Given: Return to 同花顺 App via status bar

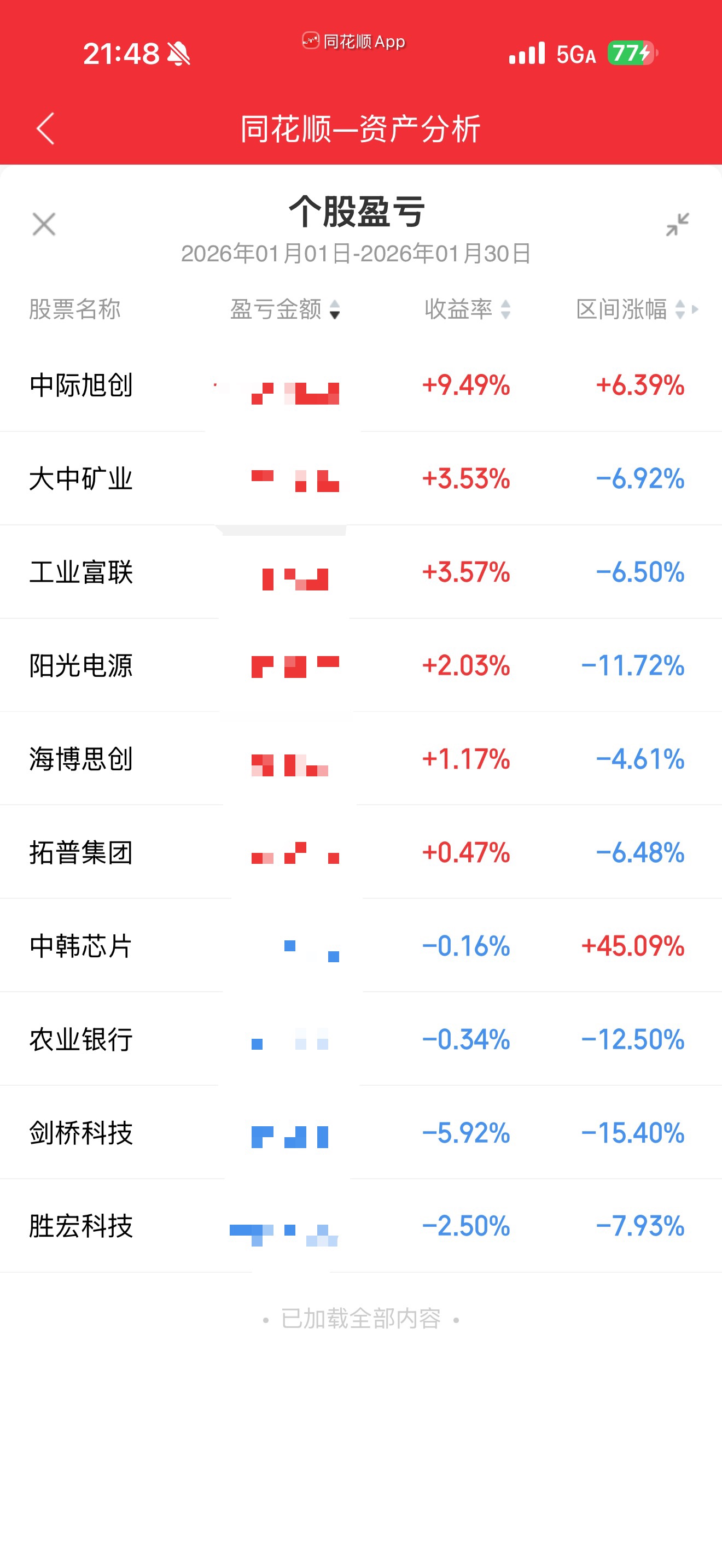Looking at the screenshot, I should coord(354,42).
